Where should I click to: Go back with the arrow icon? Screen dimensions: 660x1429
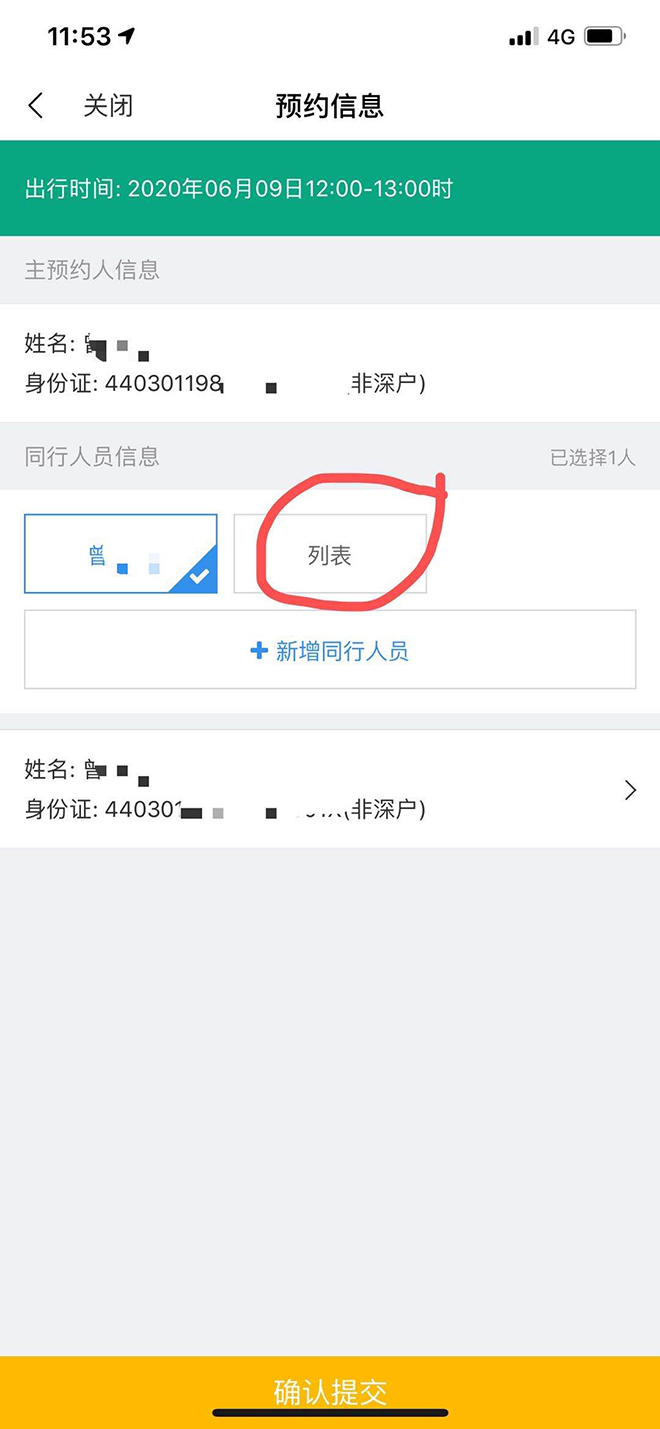coord(36,106)
